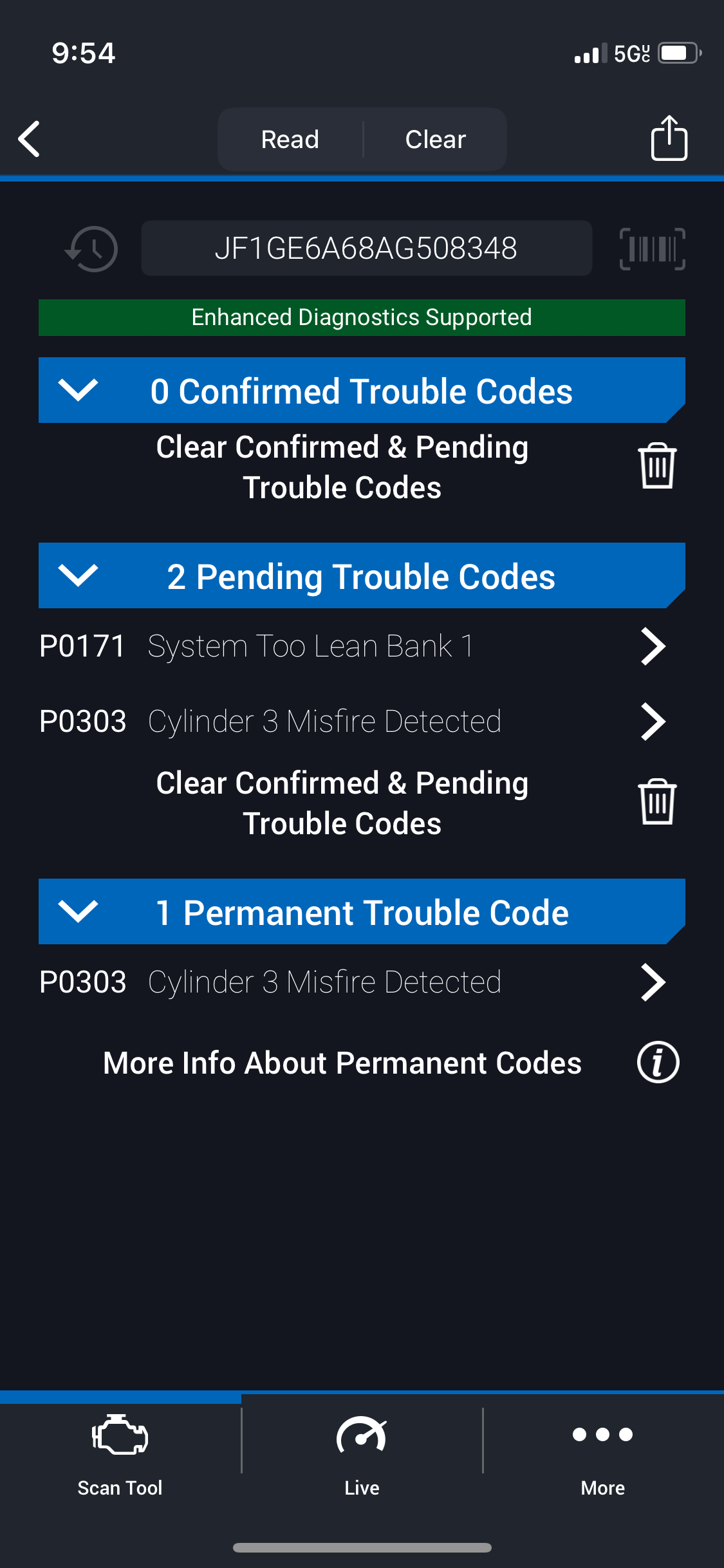Tap trash icon under Confirmed Trouble Codes
Viewport: 724px width, 1568px height.
point(657,466)
